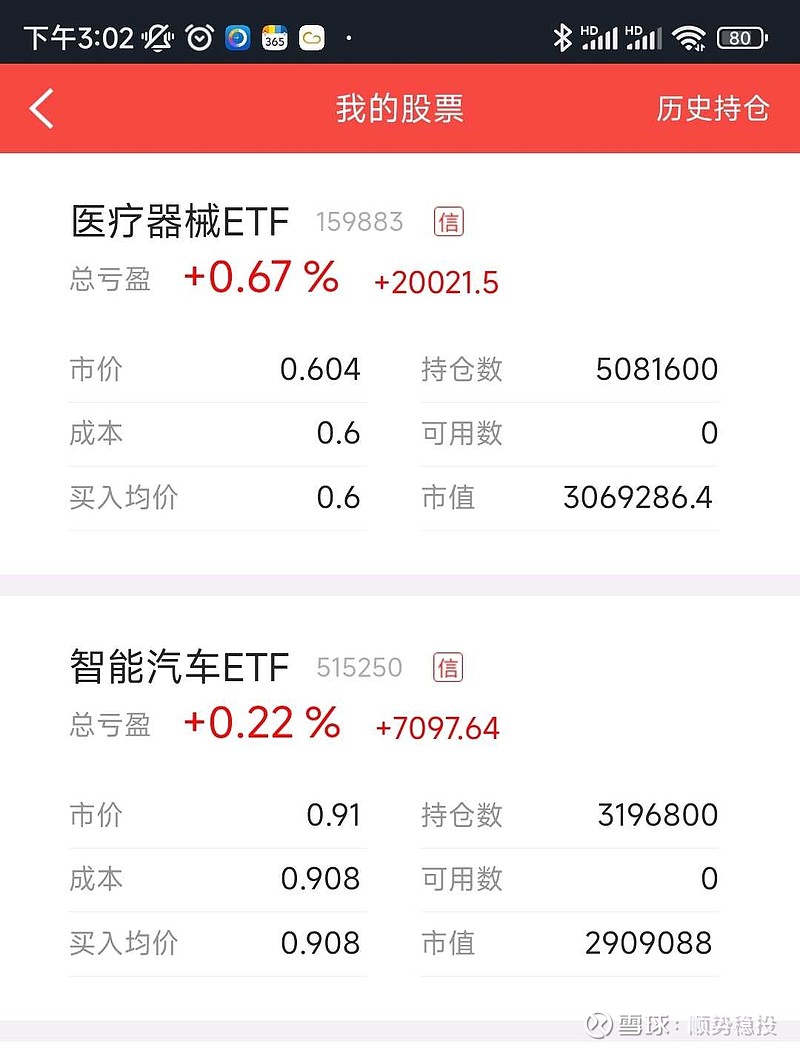This screenshot has height=1050, width=800.
Task: Select the 医疗器械ETF holding entry
Action: click(178, 221)
